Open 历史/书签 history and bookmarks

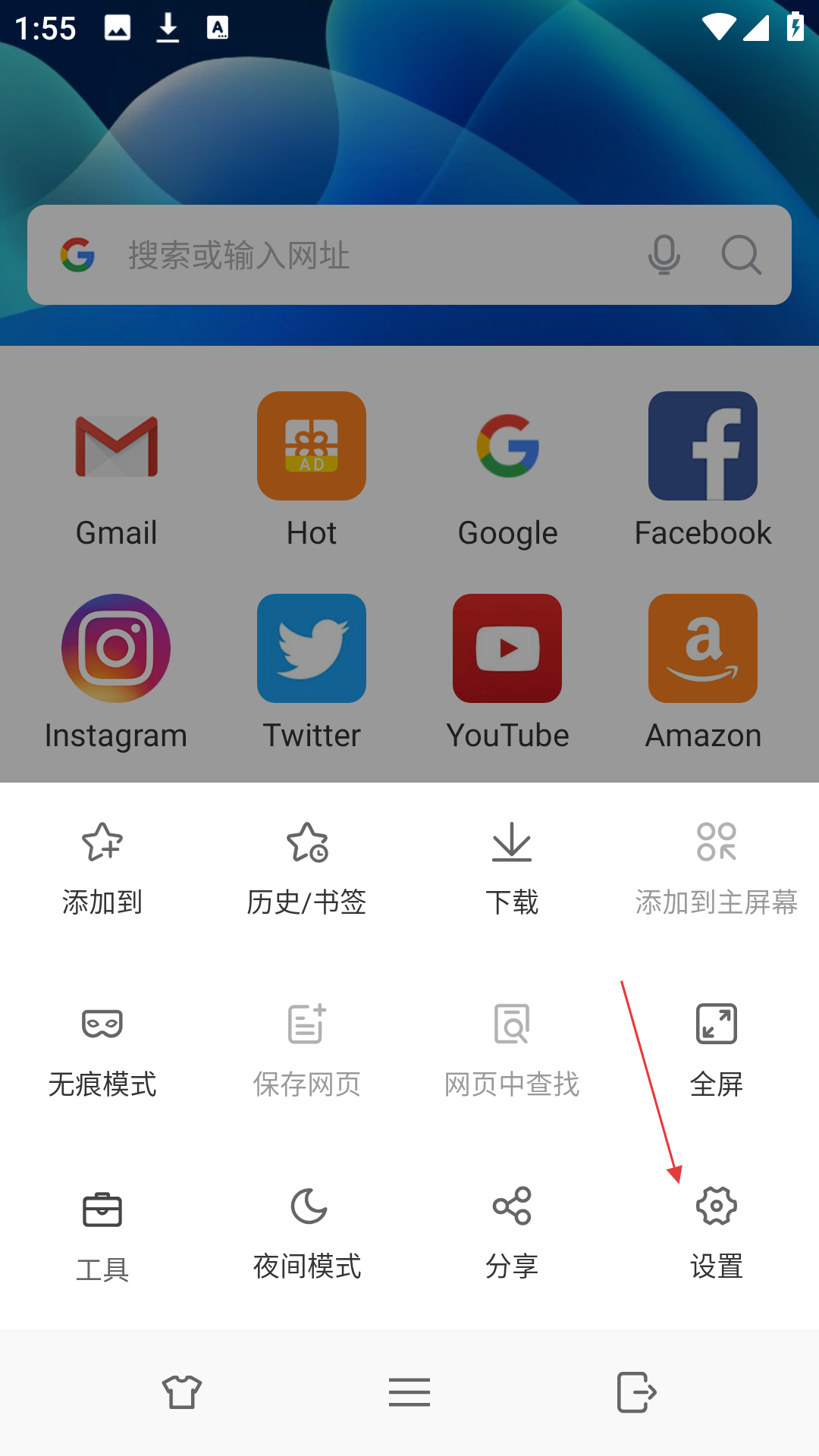pyautogui.click(x=307, y=868)
